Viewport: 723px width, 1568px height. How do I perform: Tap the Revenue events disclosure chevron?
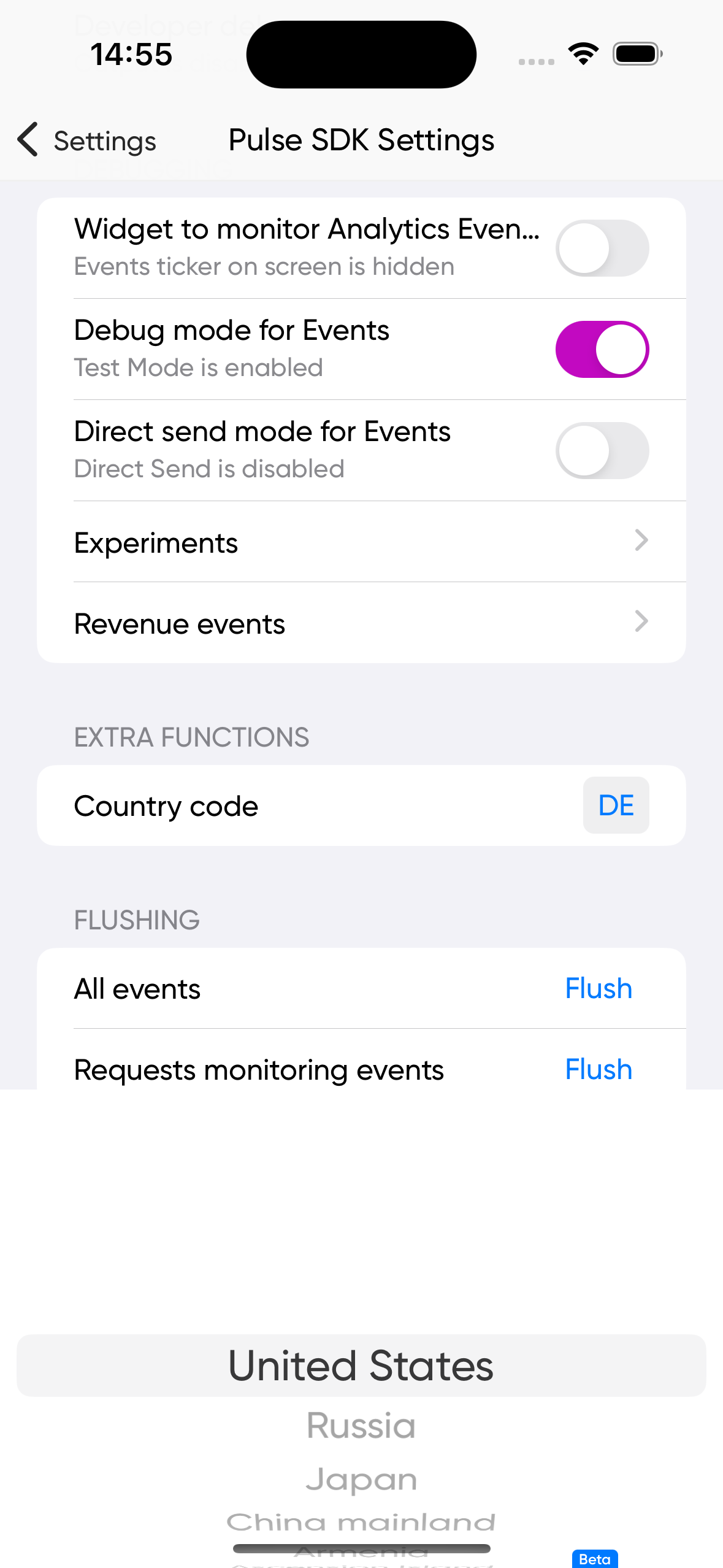pos(641,621)
